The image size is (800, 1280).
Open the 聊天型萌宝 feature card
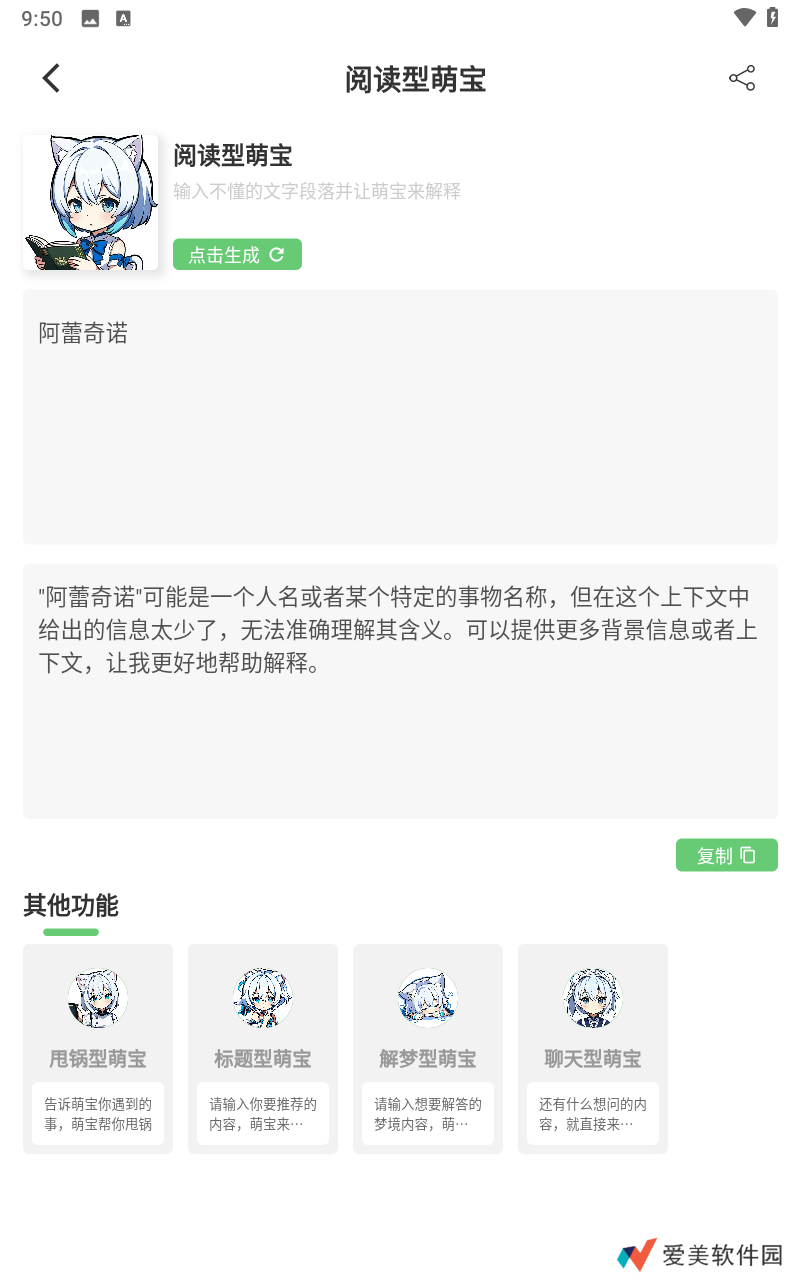tap(592, 1048)
